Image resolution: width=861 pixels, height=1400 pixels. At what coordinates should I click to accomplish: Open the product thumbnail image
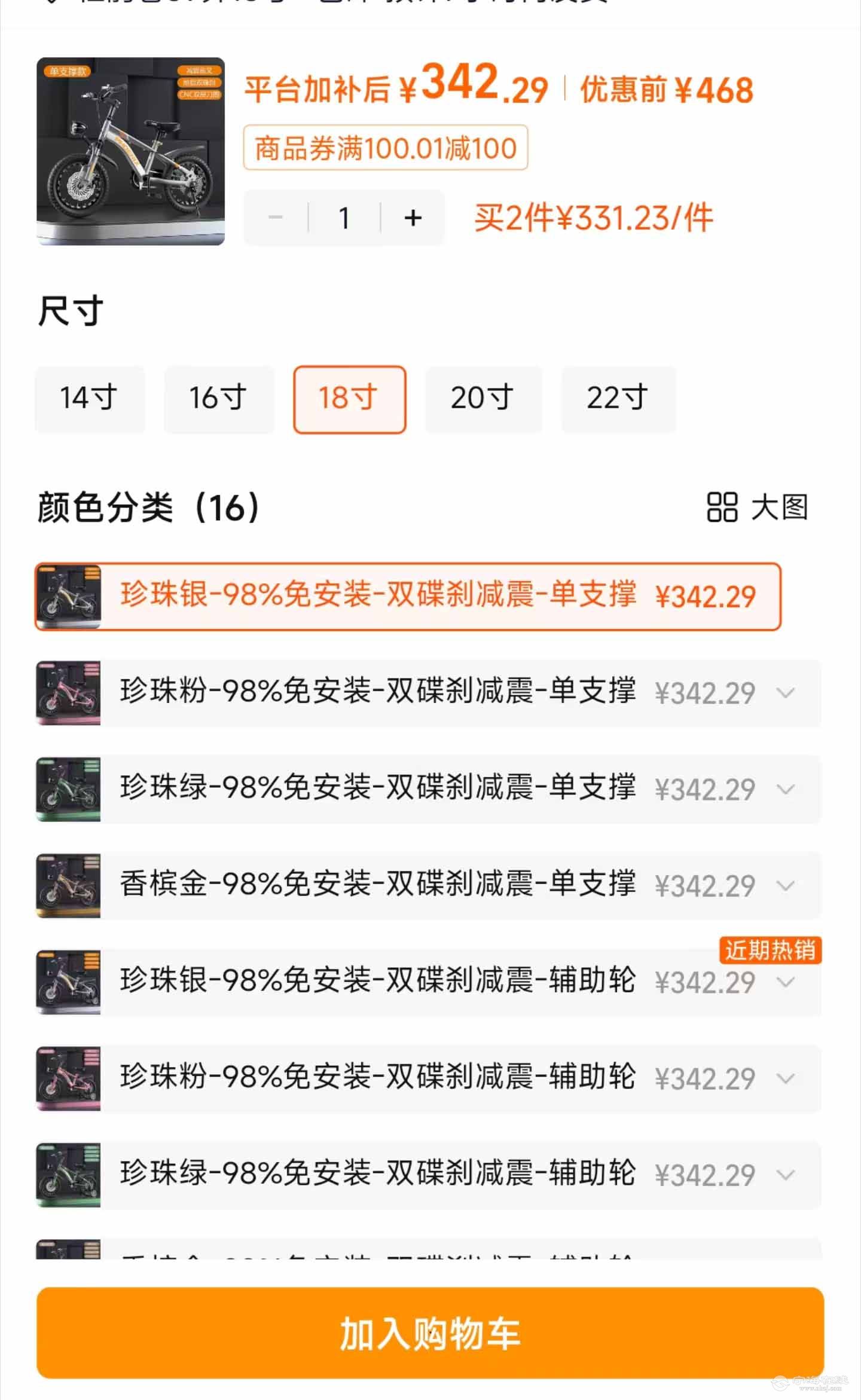click(x=130, y=151)
